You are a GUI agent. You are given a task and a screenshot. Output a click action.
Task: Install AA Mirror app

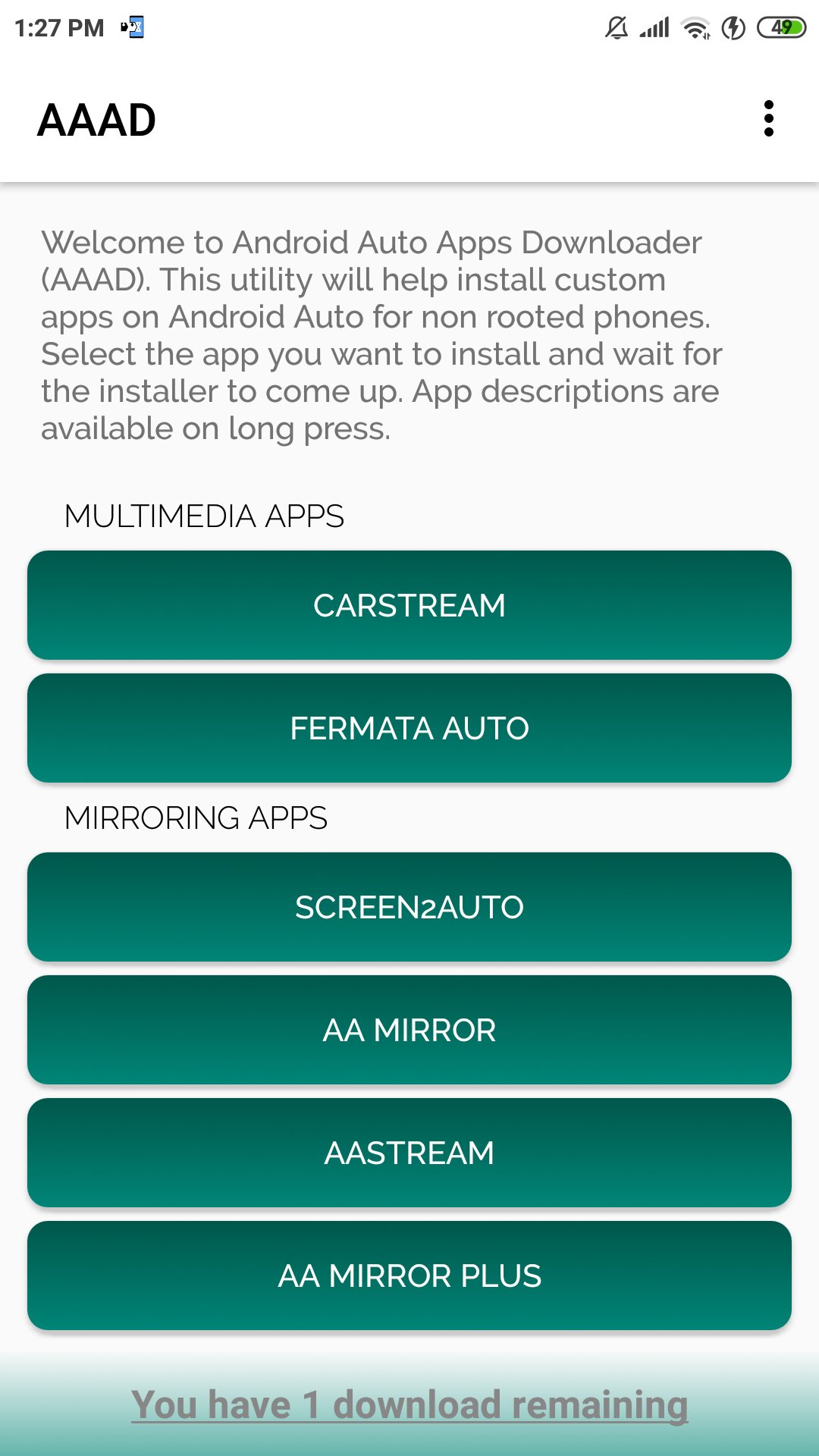(x=409, y=1030)
